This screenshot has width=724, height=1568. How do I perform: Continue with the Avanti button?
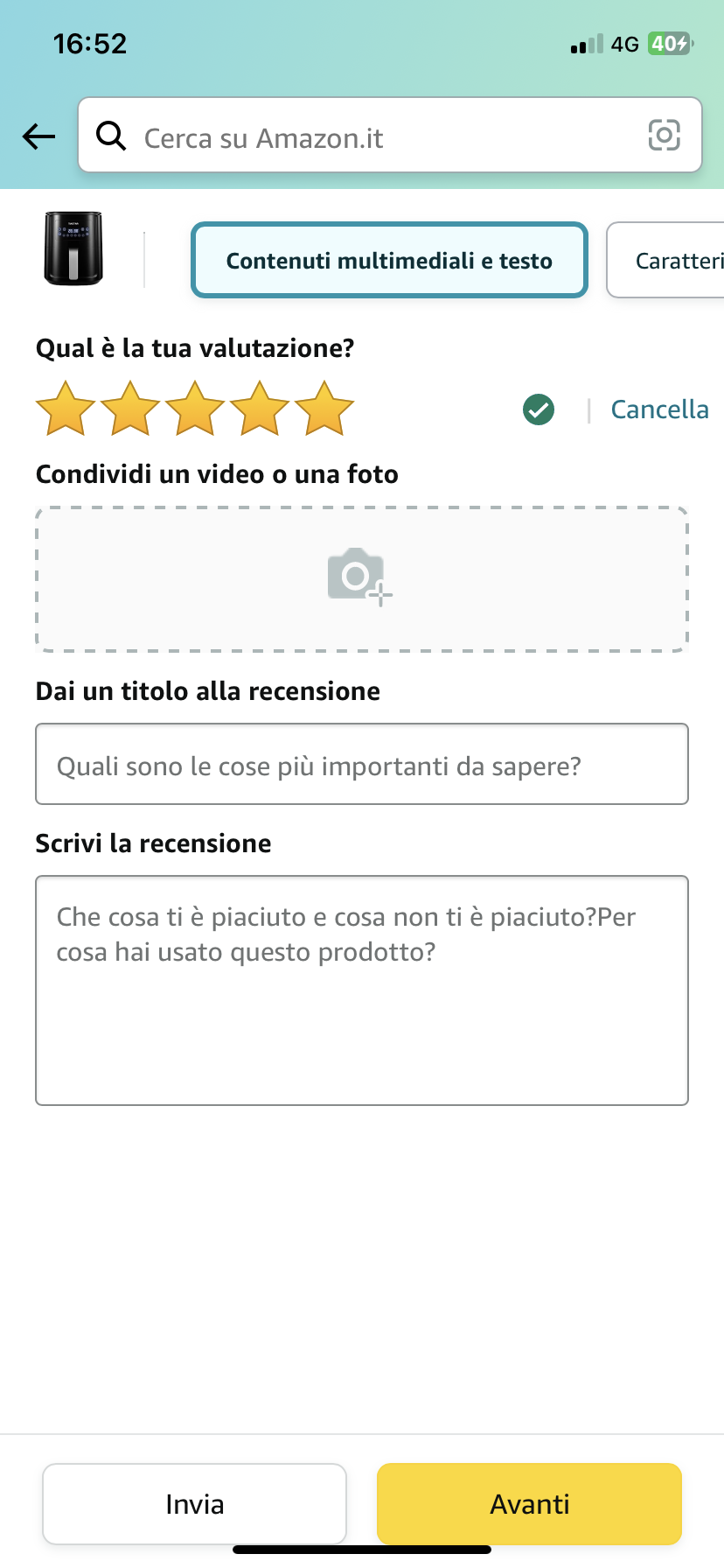coord(529,1504)
